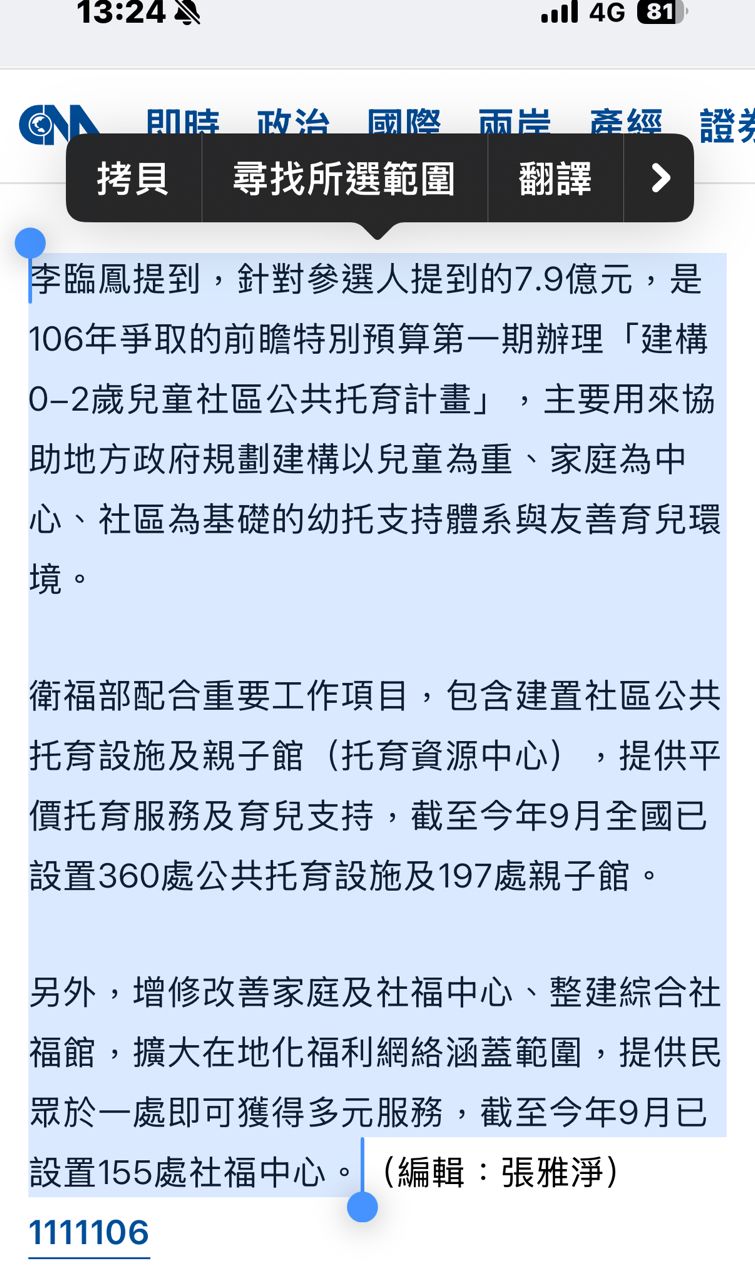This screenshot has height=1280, width=755.
Task: Copy the selected text with 拷貝
Action: click(133, 179)
